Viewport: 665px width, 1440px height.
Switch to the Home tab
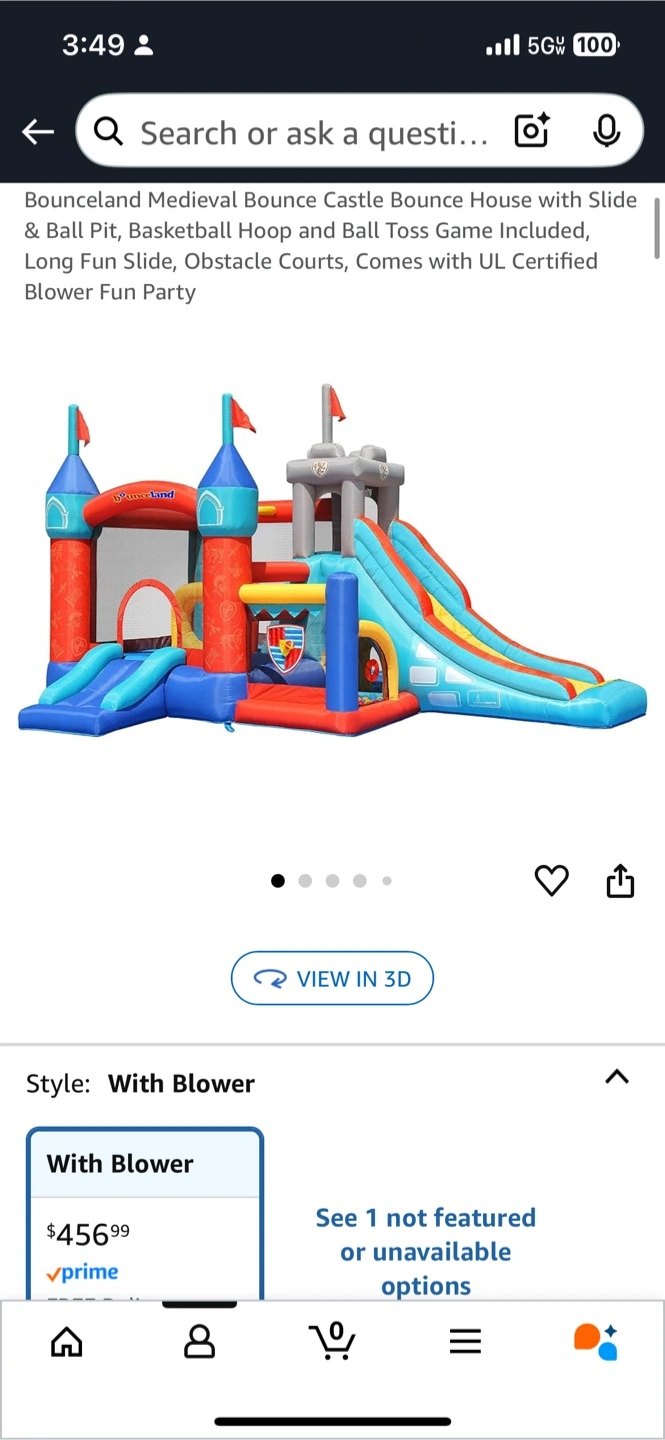click(67, 1341)
